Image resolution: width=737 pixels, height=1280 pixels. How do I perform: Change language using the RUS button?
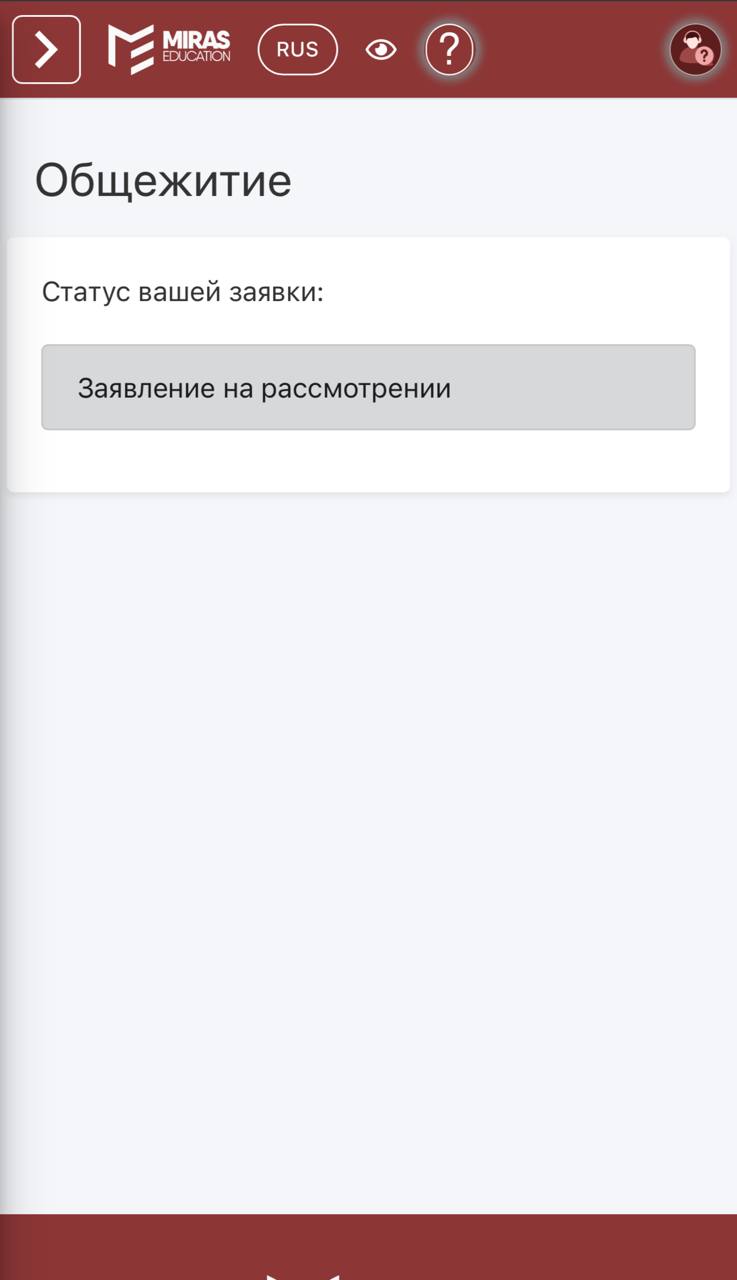297,49
